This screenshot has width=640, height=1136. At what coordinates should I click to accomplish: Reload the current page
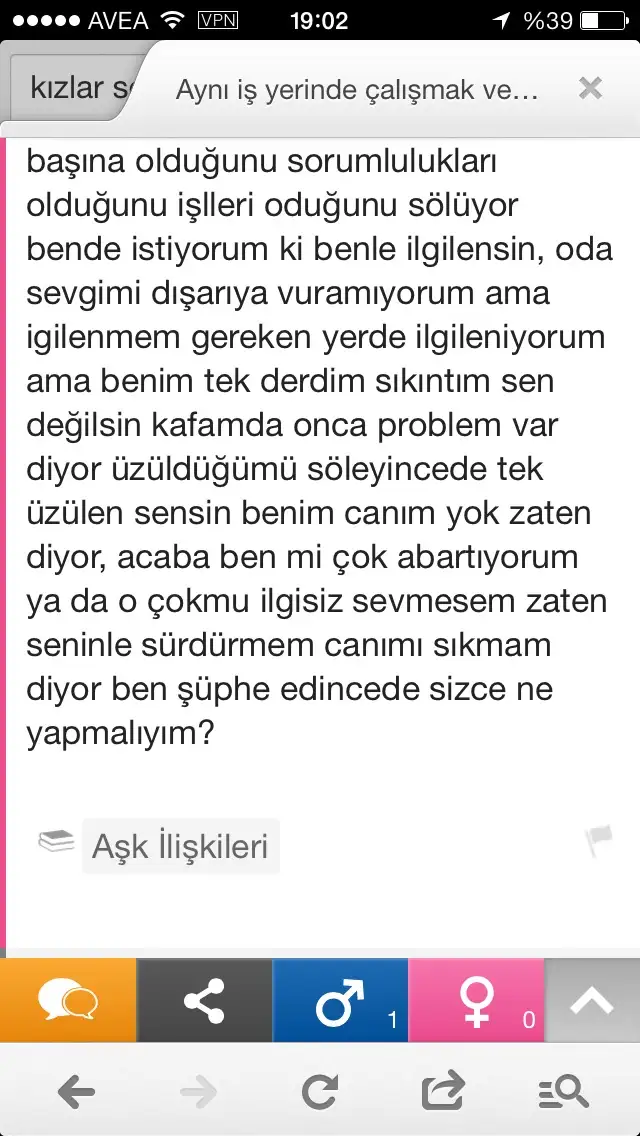point(320,1092)
